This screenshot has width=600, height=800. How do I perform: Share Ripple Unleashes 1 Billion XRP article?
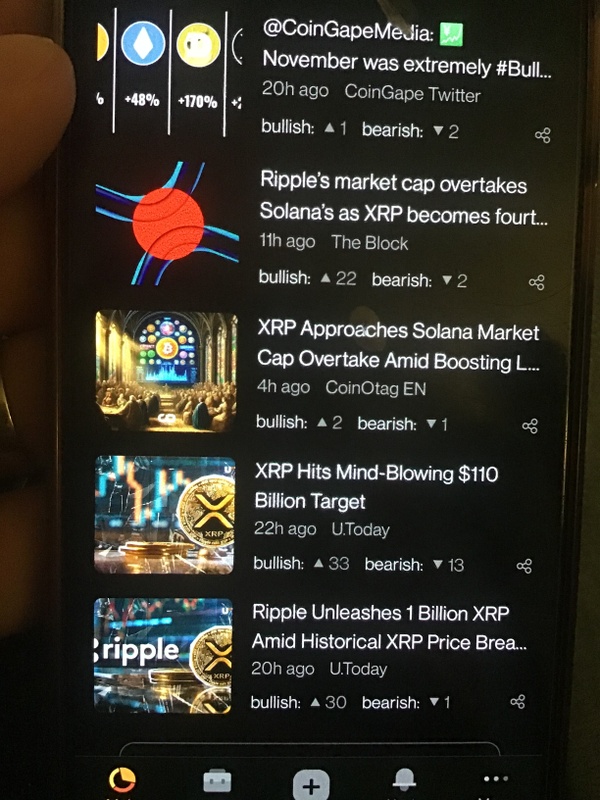pyautogui.click(x=518, y=703)
